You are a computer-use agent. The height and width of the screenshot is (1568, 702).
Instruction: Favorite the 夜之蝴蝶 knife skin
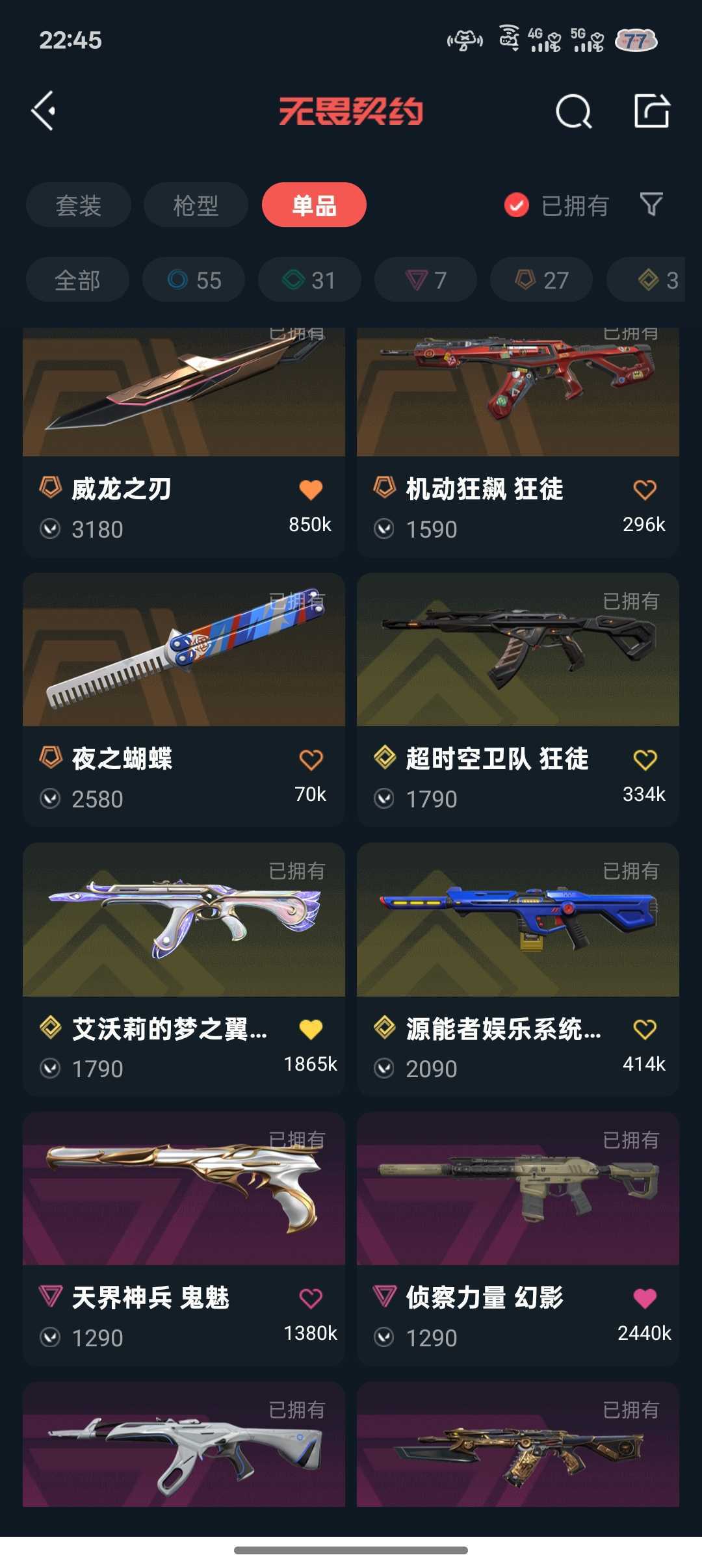click(x=311, y=759)
